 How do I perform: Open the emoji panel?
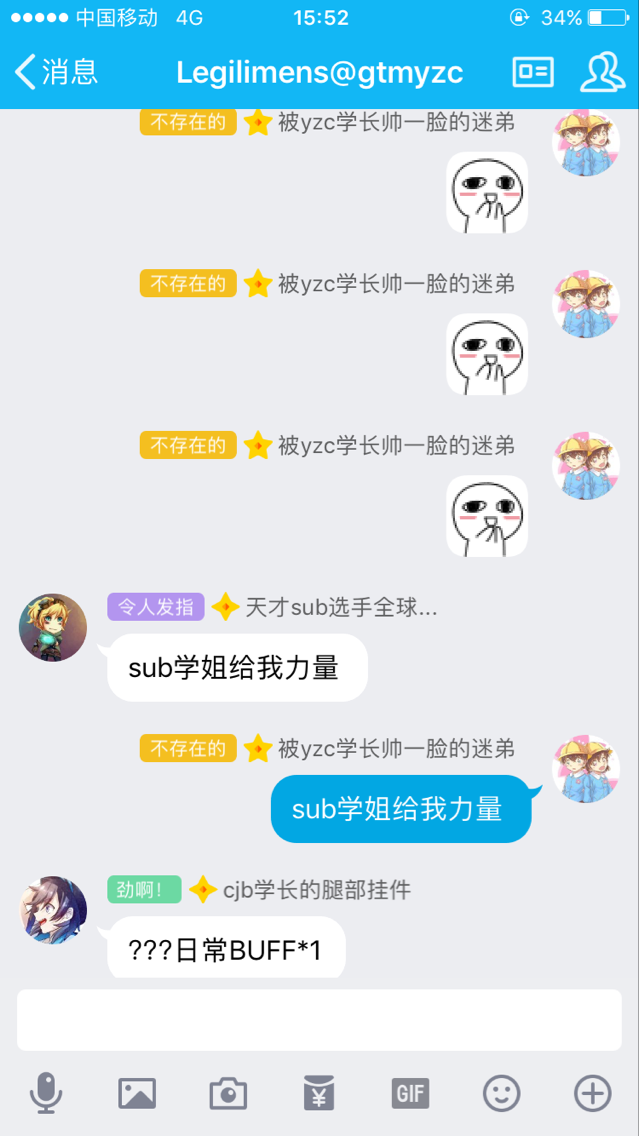click(501, 1093)
